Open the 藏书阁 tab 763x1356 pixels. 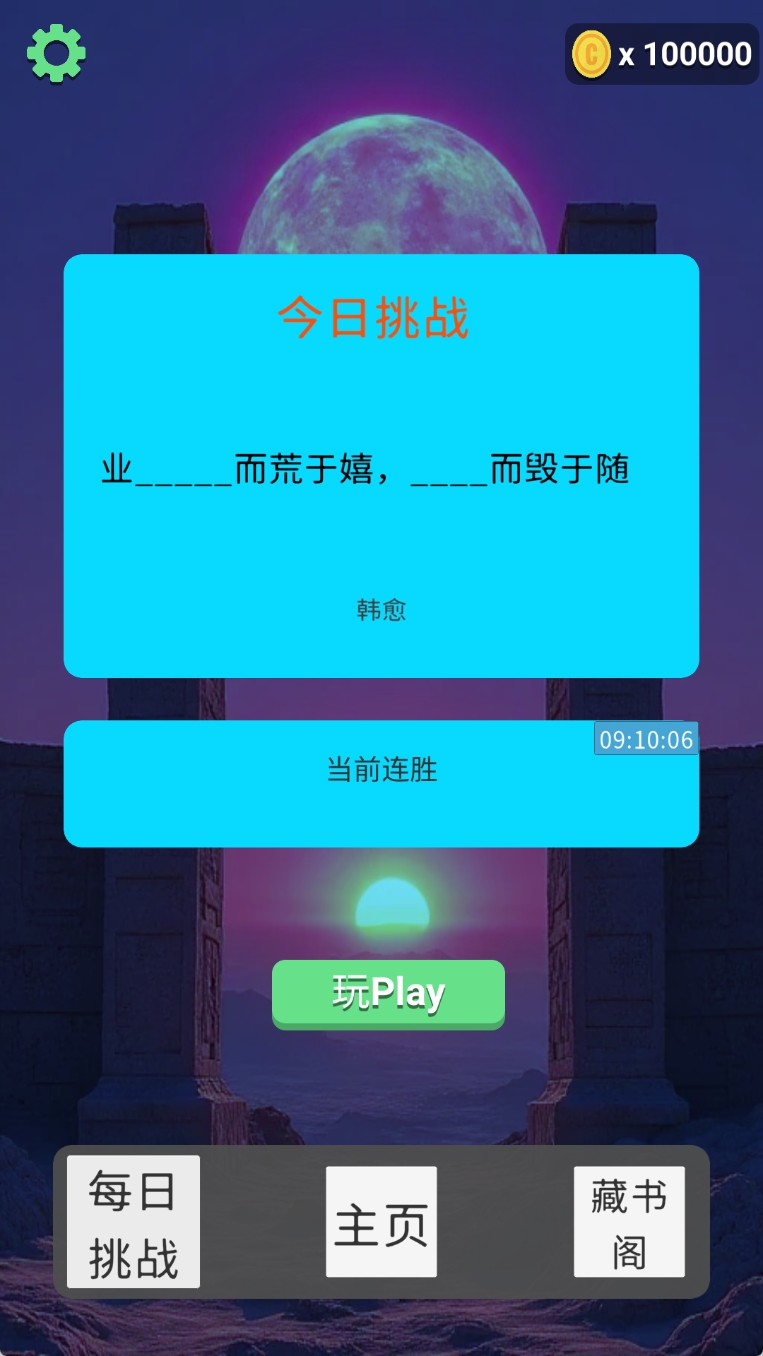pyautogui.click(x=629, y=1221)
